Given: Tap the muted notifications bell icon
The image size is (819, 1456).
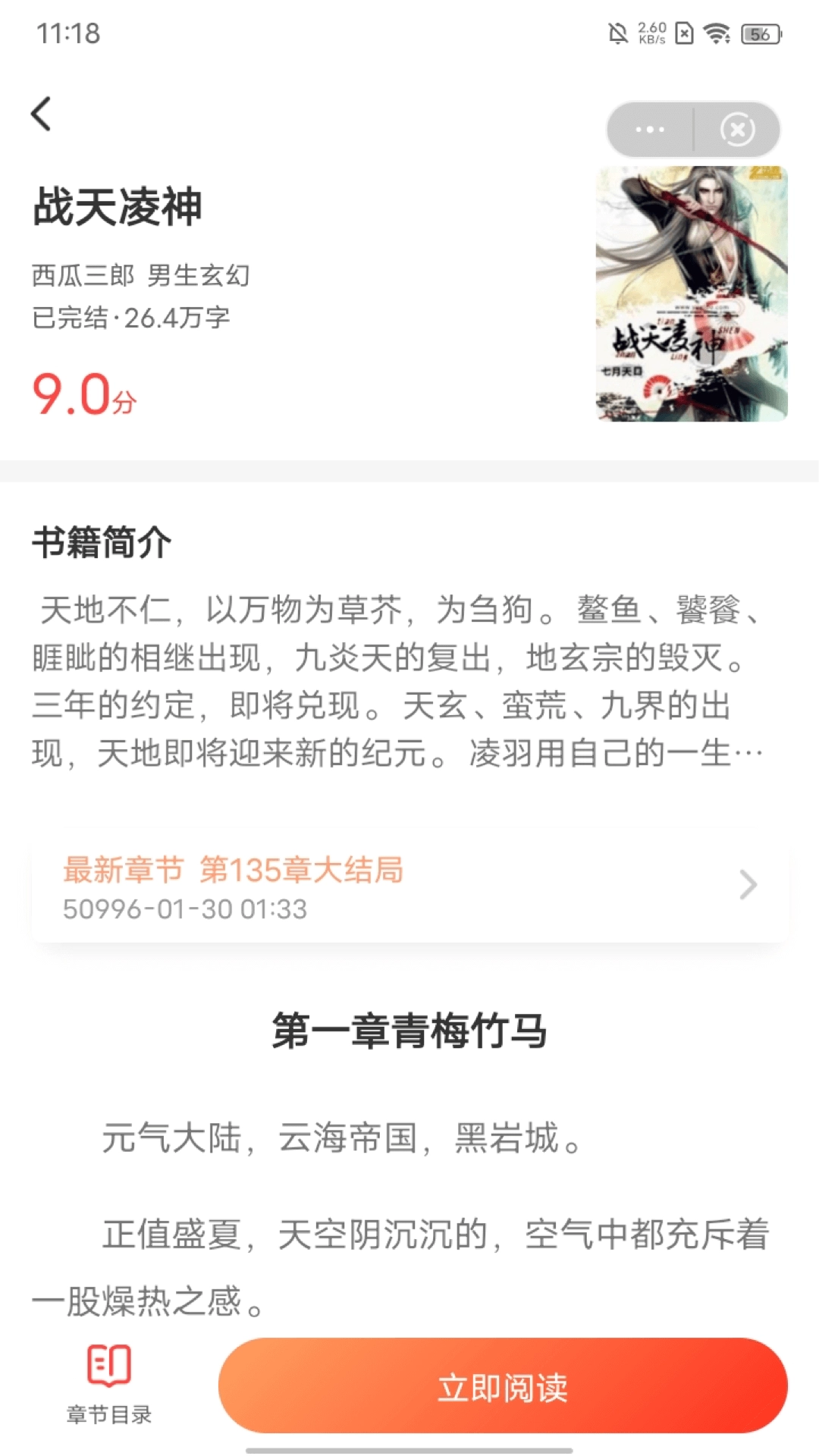Looking at the screenshot, I should (x=618, y=33).
